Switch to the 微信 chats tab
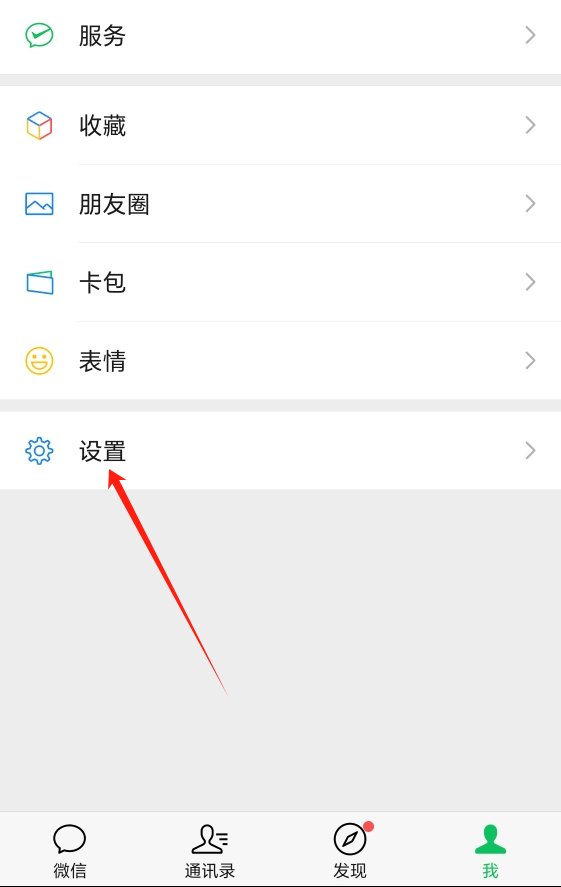Viewport: 561px width, 887px height. (70, 850)
